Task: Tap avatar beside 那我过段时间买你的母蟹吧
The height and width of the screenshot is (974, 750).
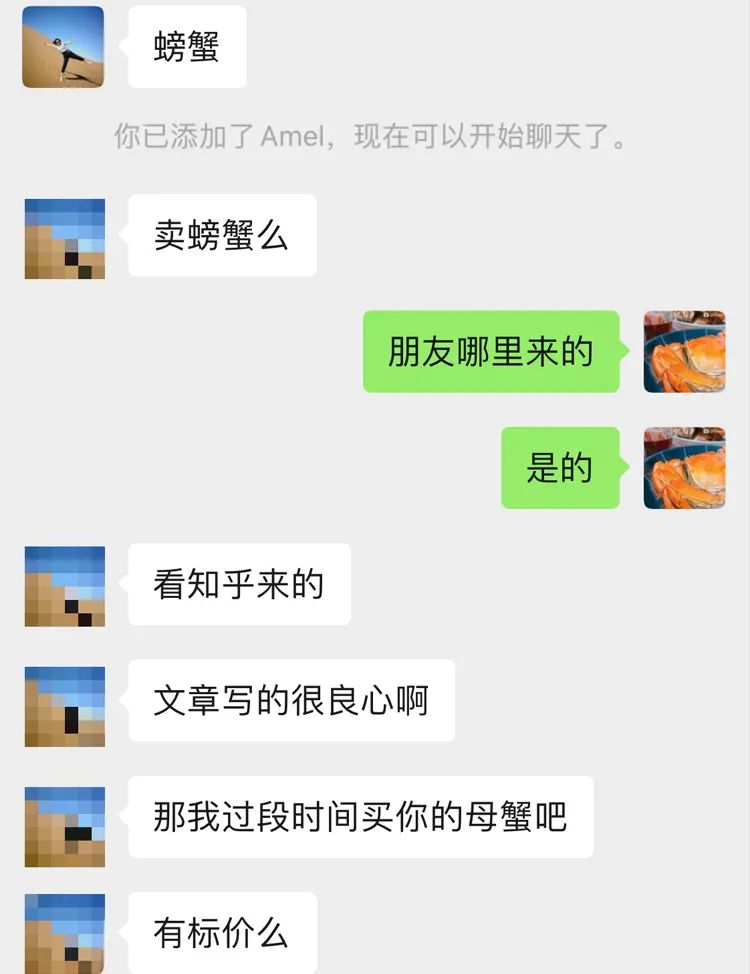Action: click(64, 823)
